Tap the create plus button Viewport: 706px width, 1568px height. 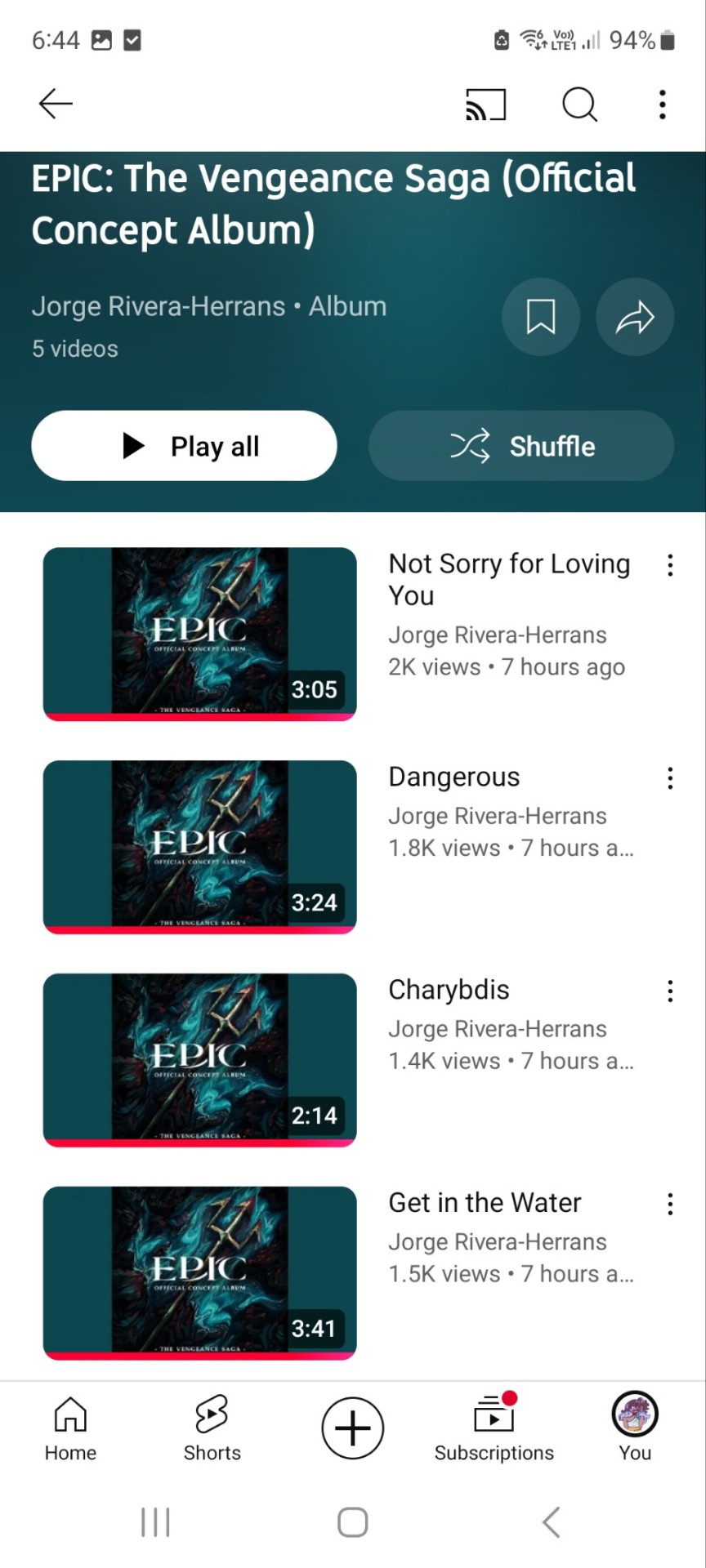(x=353, y=1428)
